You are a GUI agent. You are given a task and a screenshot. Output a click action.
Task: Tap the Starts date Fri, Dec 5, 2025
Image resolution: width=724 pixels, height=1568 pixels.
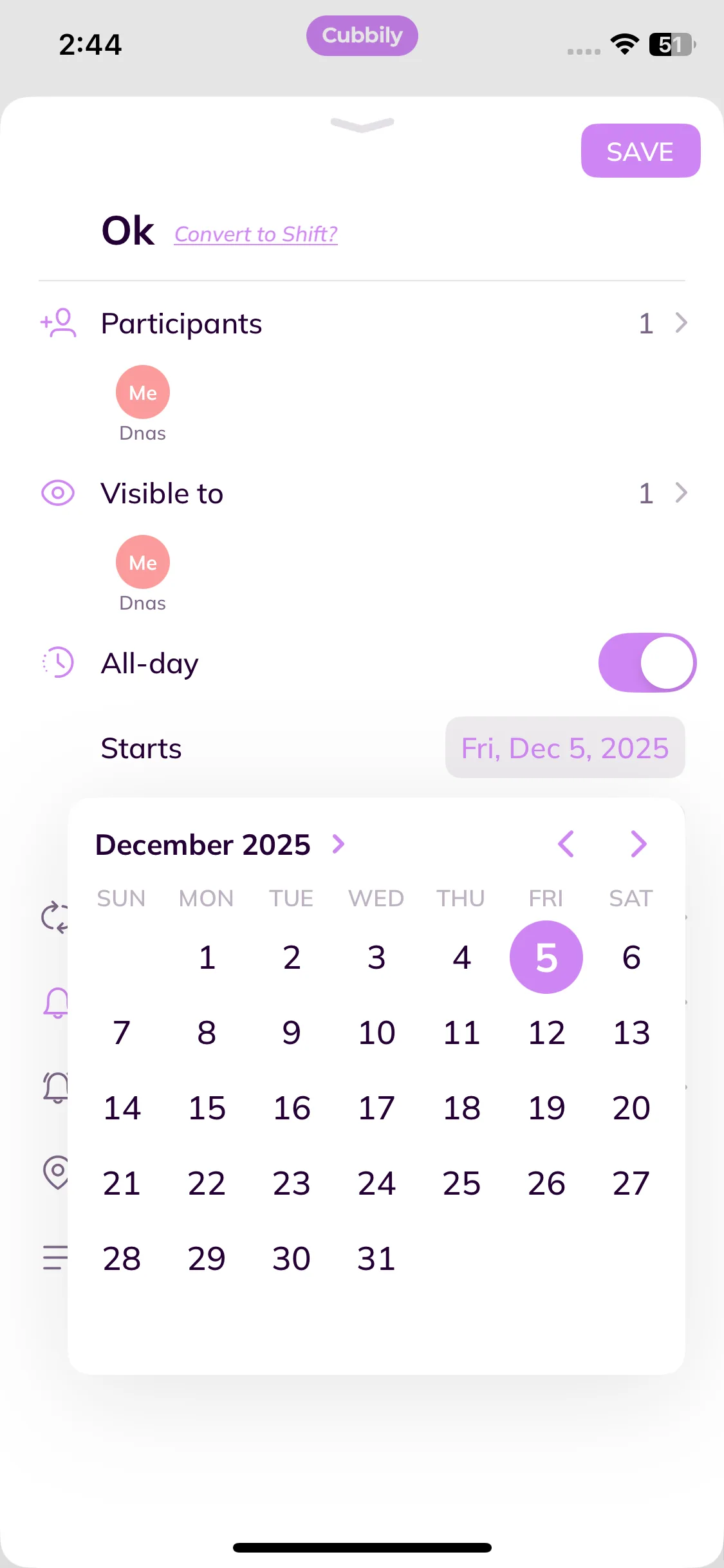click(x=564, y=748)
